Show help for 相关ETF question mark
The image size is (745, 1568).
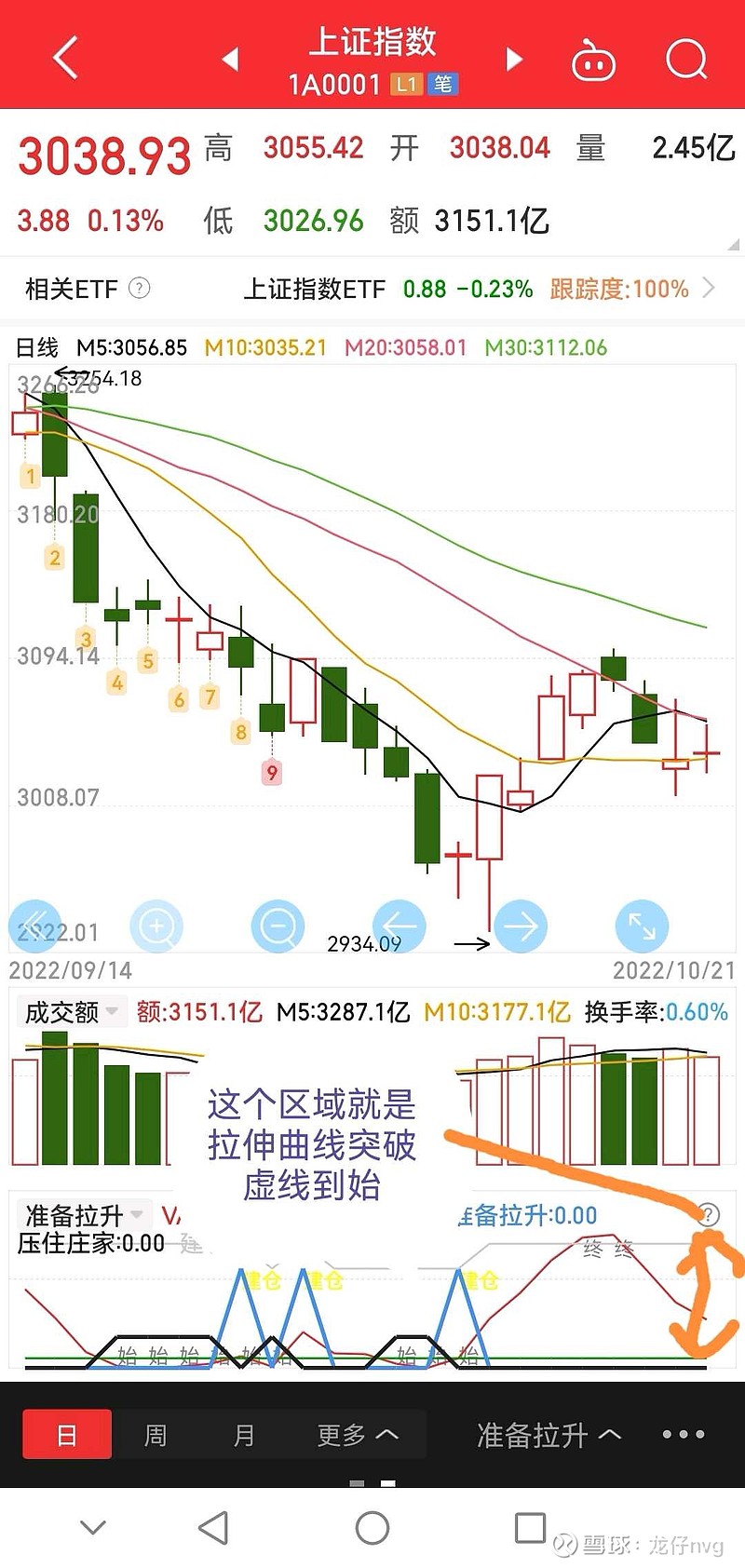[x=139, y=288]
